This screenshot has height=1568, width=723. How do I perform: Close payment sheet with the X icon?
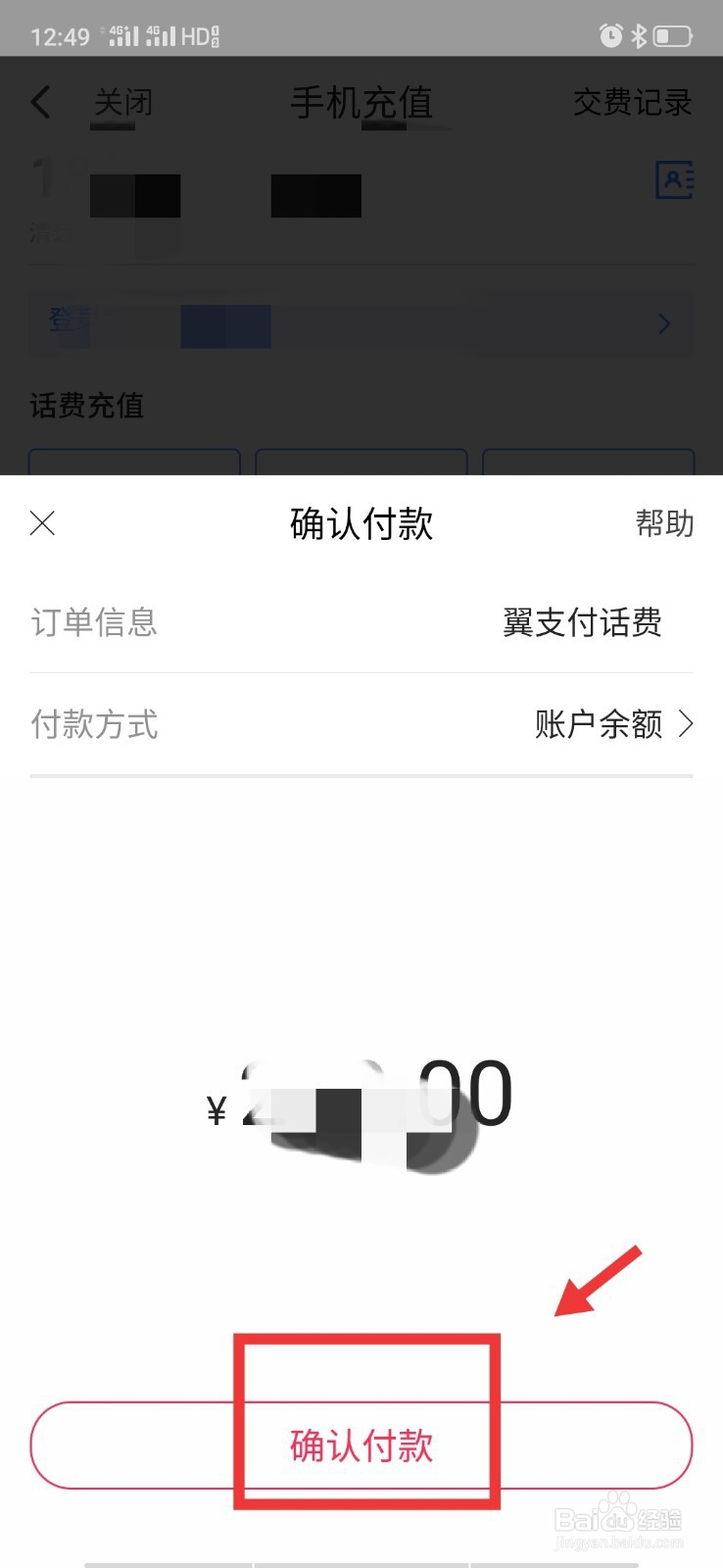(42, 524)
